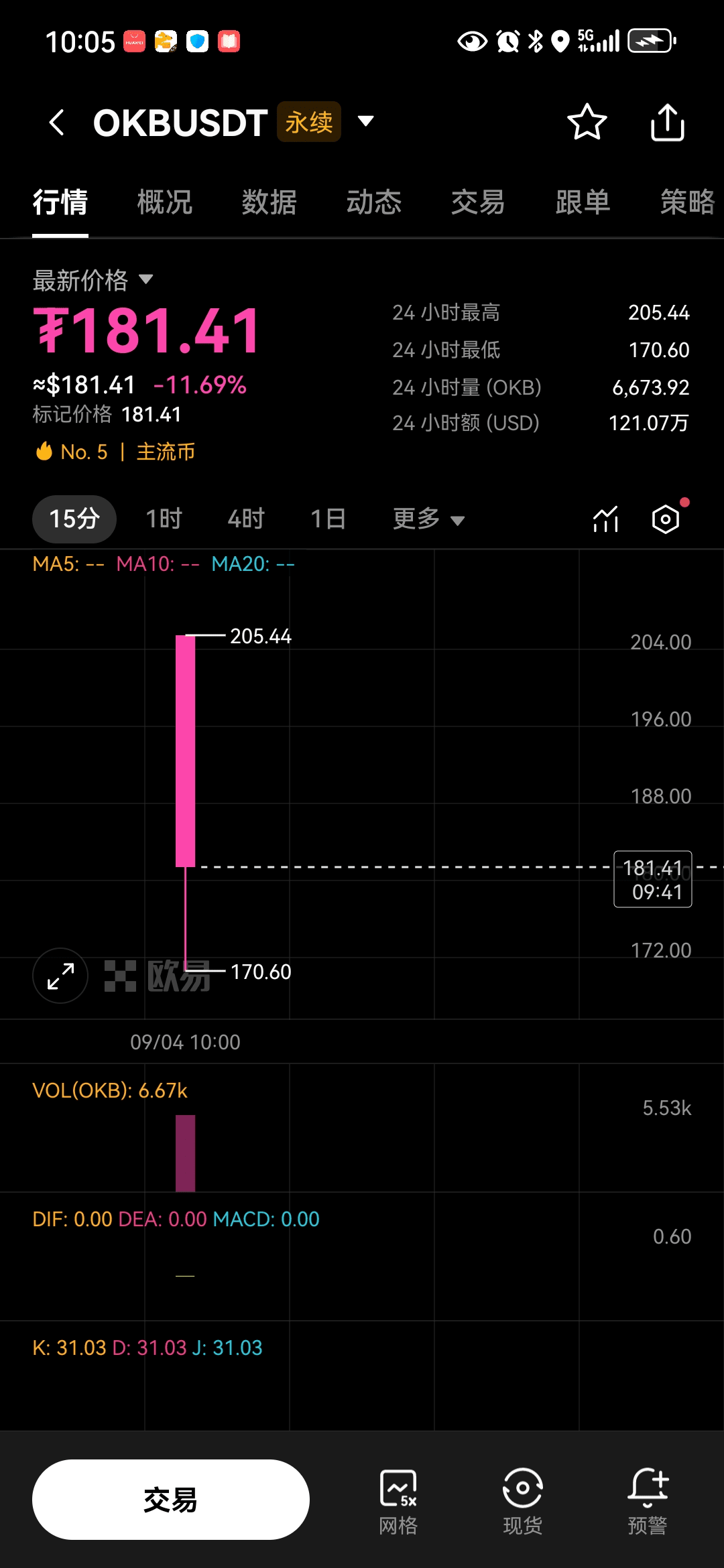The height and width of the screenshot is (1568, 724).
Task: Open the 交易 top tab
Action: tap(478, 202)
